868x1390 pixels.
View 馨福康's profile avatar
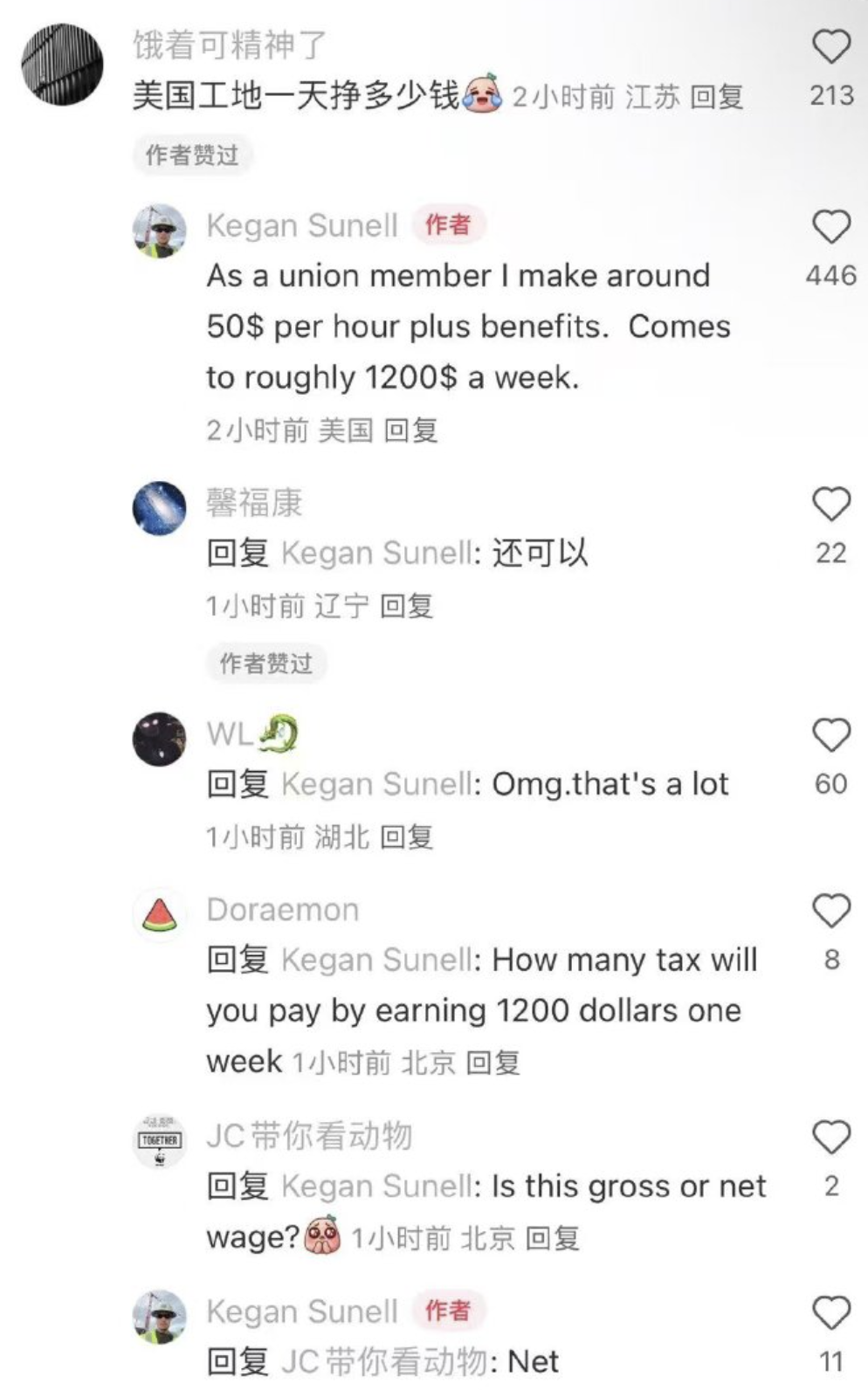(159, 508)
